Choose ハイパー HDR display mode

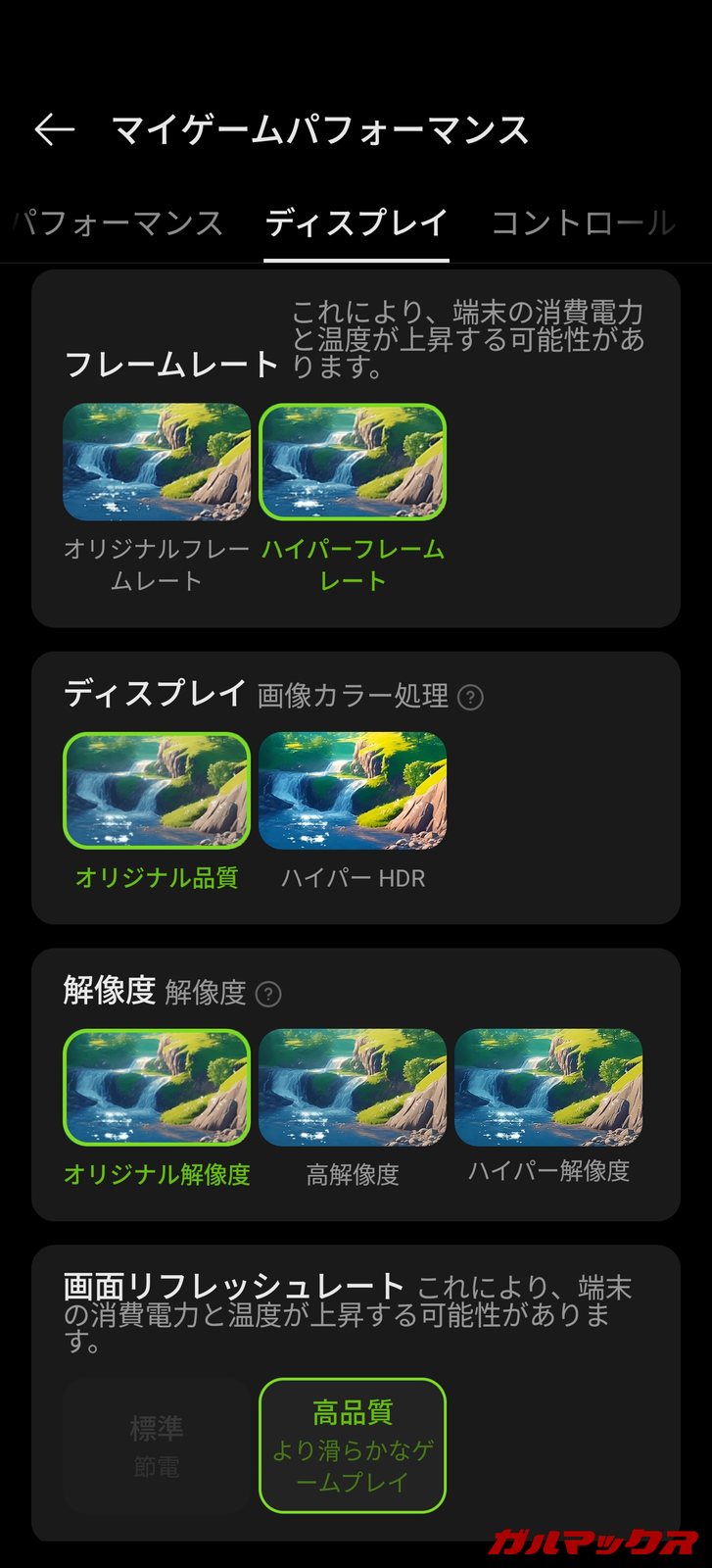pos(353,790)
